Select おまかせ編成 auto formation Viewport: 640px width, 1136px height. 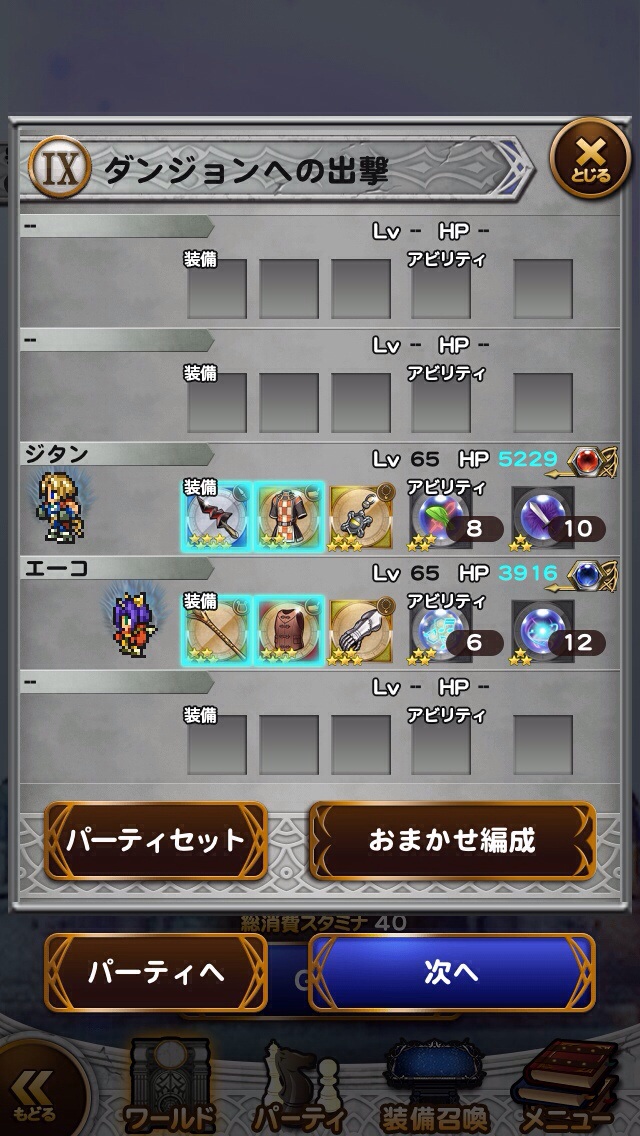(x=452, y=840)
